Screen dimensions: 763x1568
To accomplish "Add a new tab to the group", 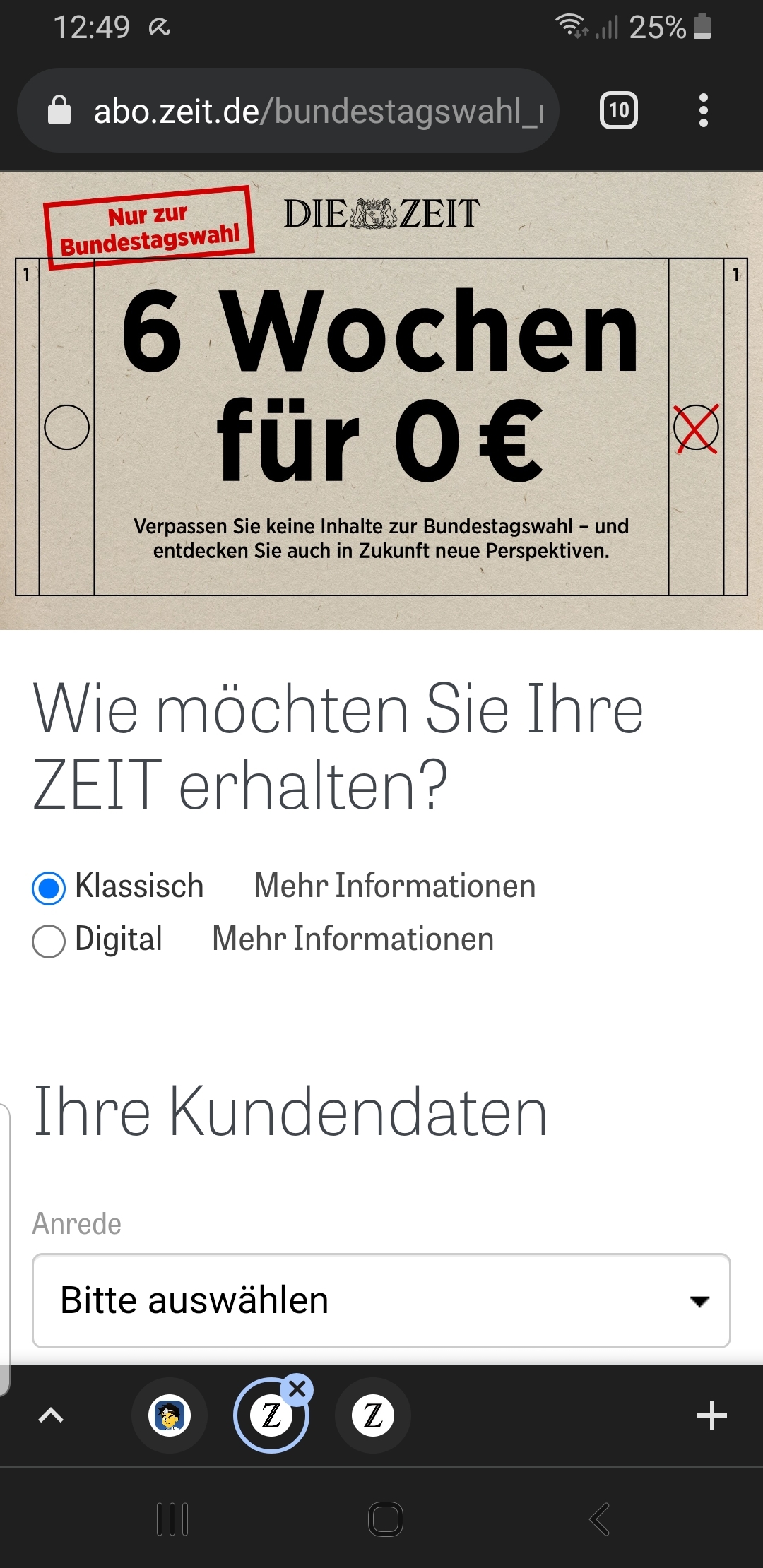I will click(711, 1415).
